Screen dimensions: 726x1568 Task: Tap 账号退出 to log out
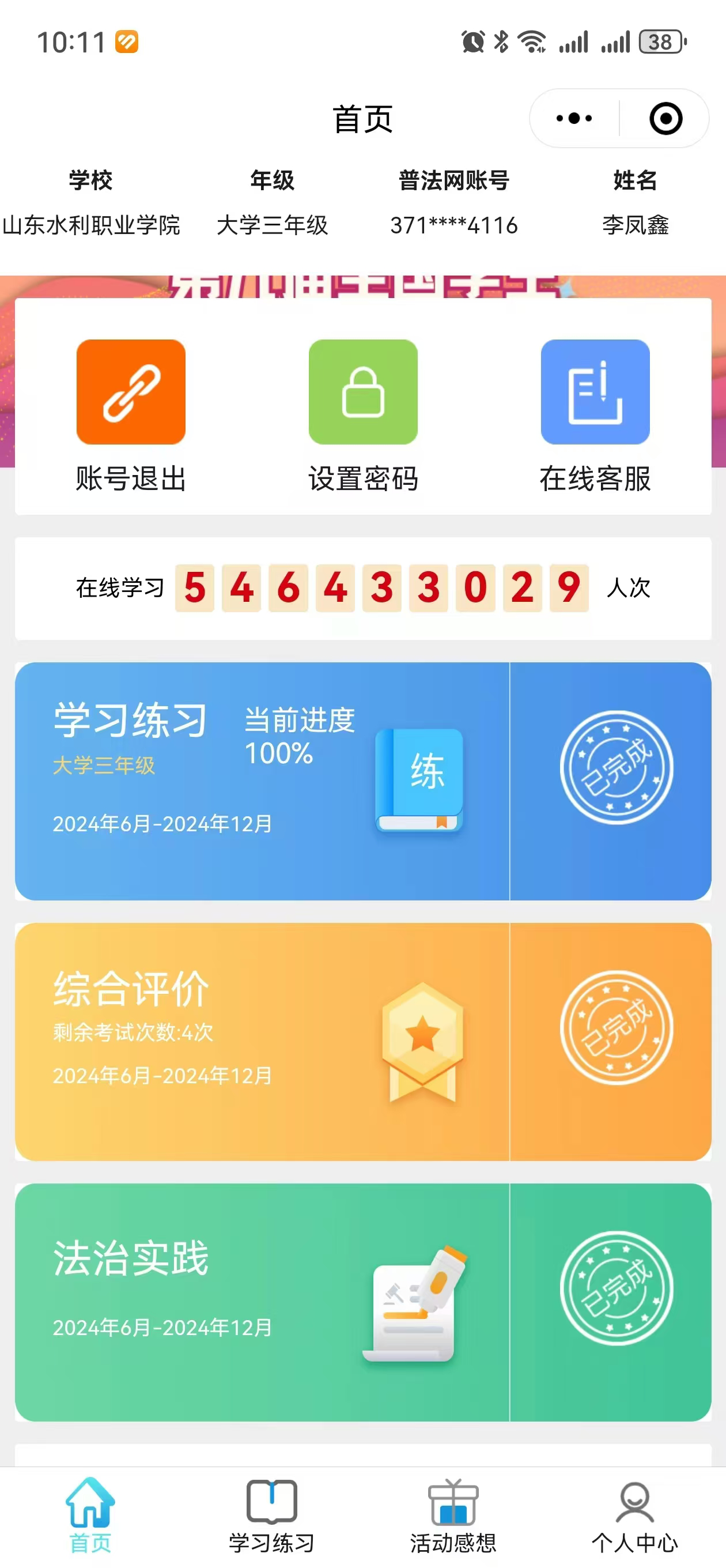(131, 414)
